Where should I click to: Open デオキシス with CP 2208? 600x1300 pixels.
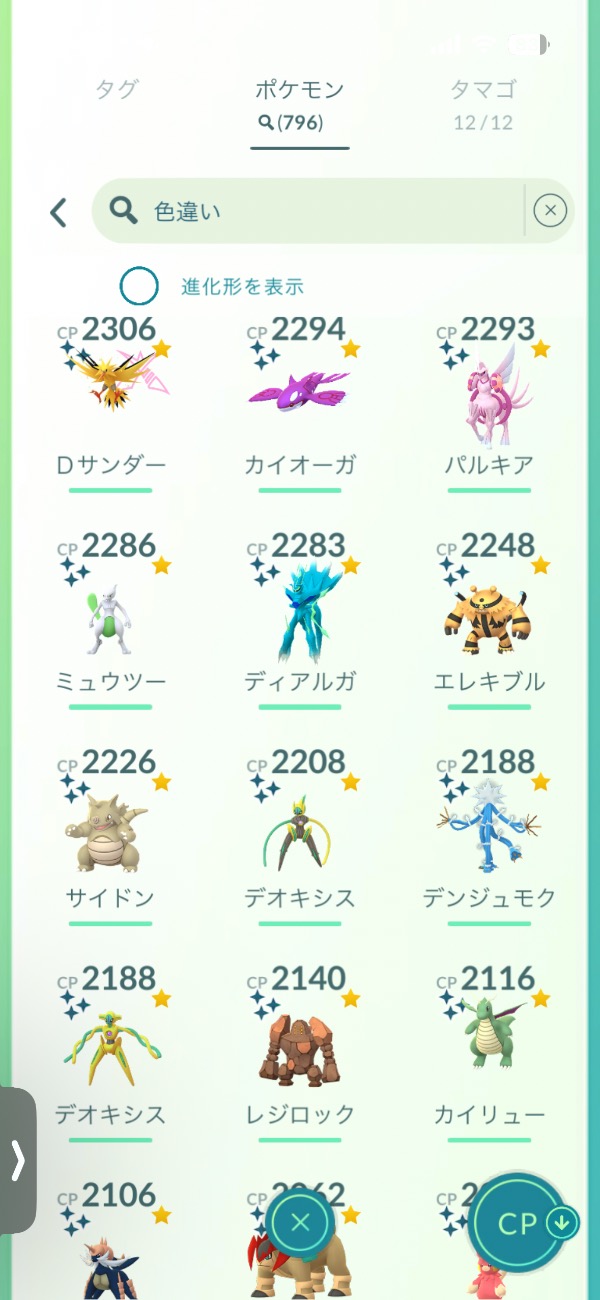300,832
